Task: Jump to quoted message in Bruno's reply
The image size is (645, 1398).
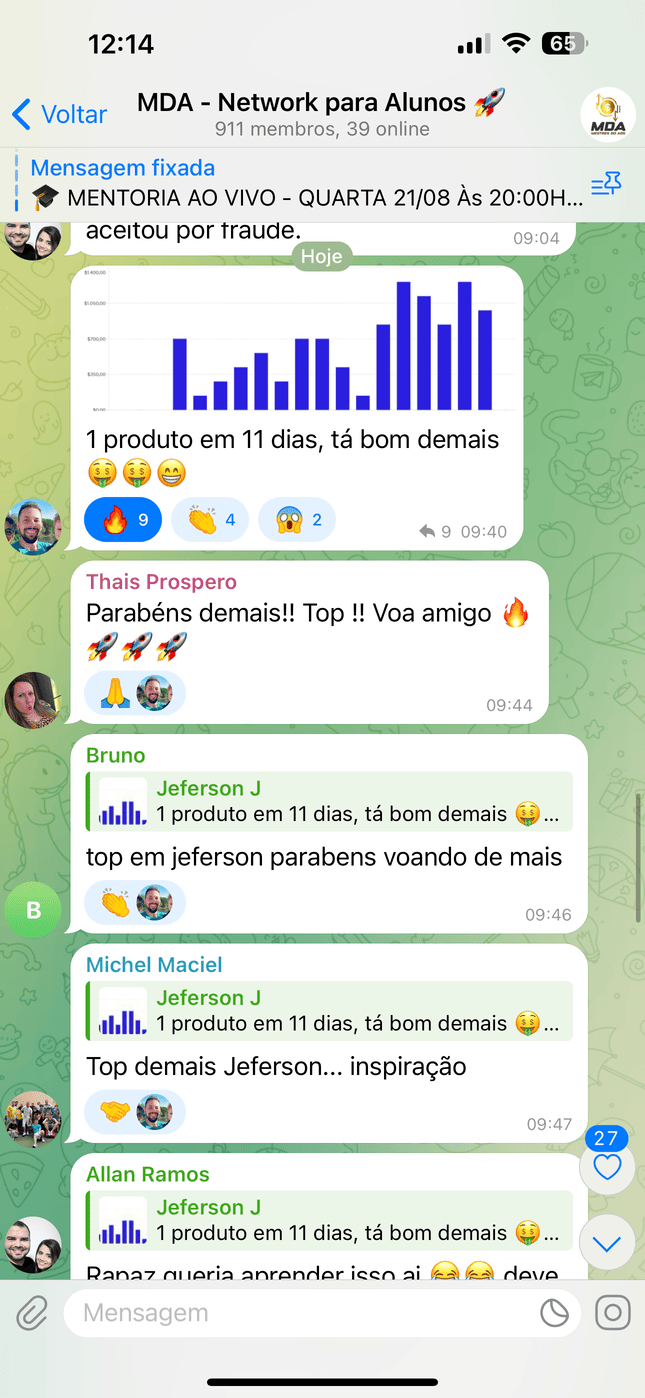Action: click(x=330, y=802)
